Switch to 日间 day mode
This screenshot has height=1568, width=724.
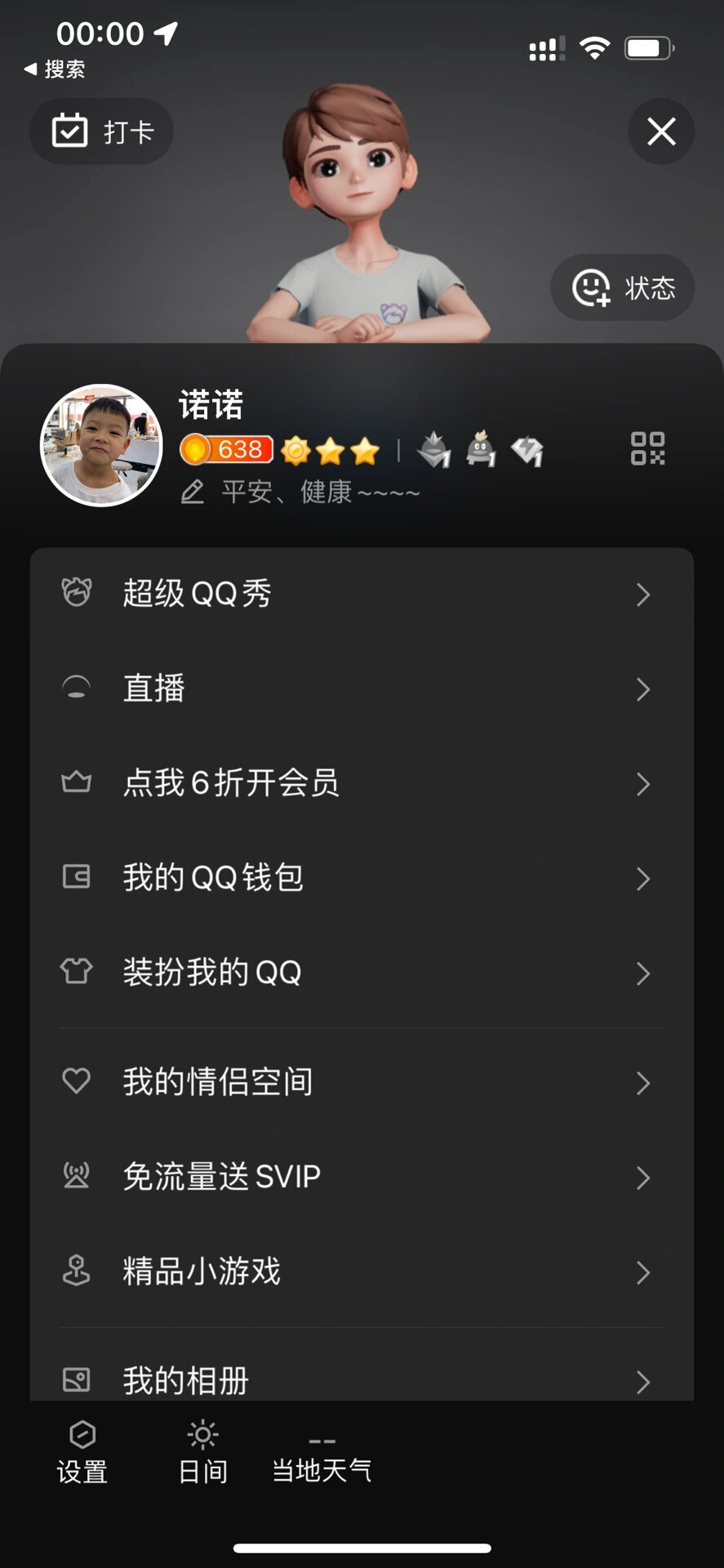pos(202,1453)
